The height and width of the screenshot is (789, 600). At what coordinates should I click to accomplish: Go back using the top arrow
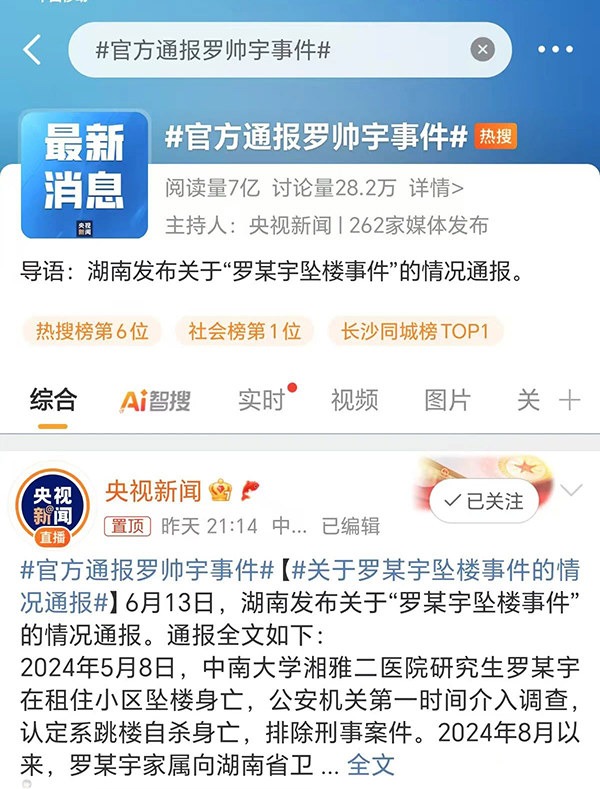(x=33, y=49)
